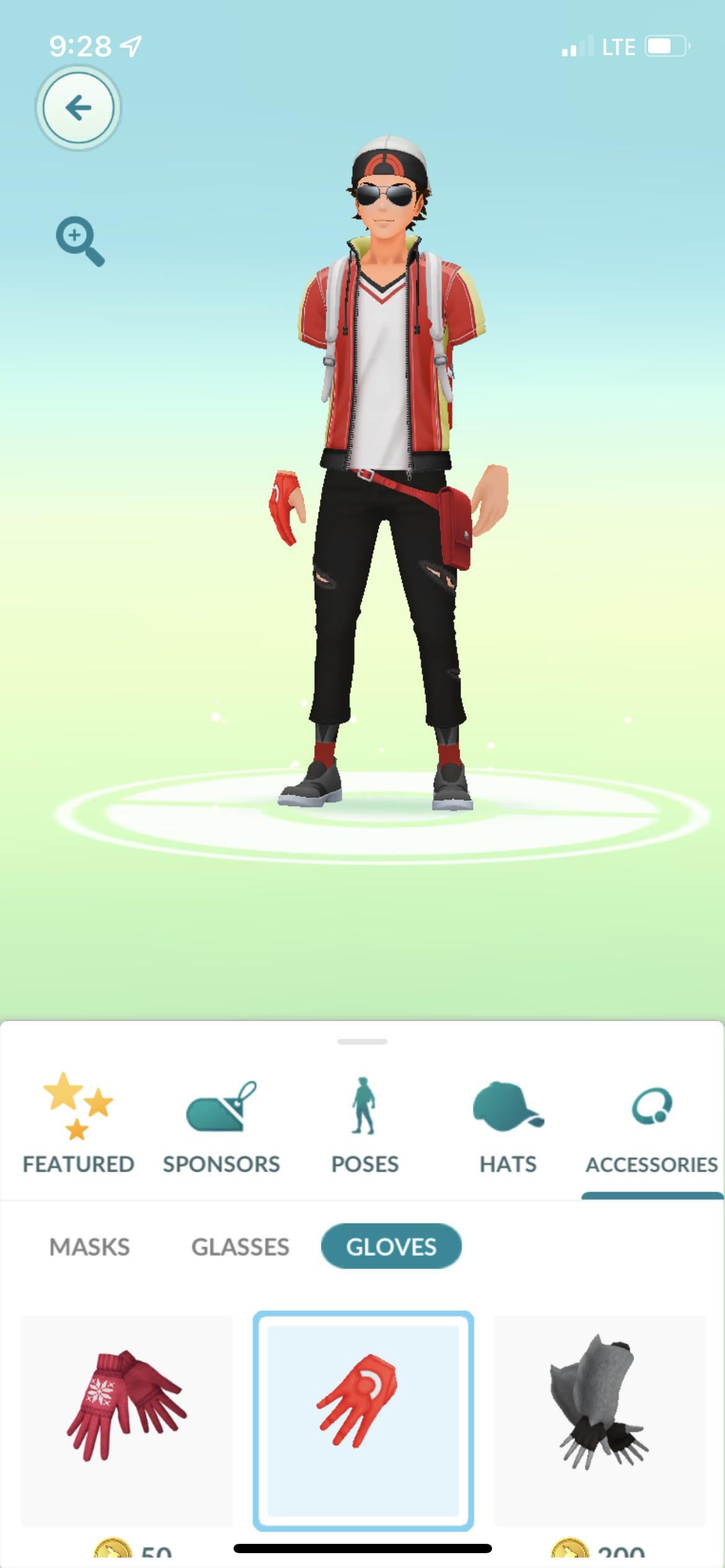This screenshot has height=1568, width=725.
Task: Go back using the arrow button
Action: point(78,108)
